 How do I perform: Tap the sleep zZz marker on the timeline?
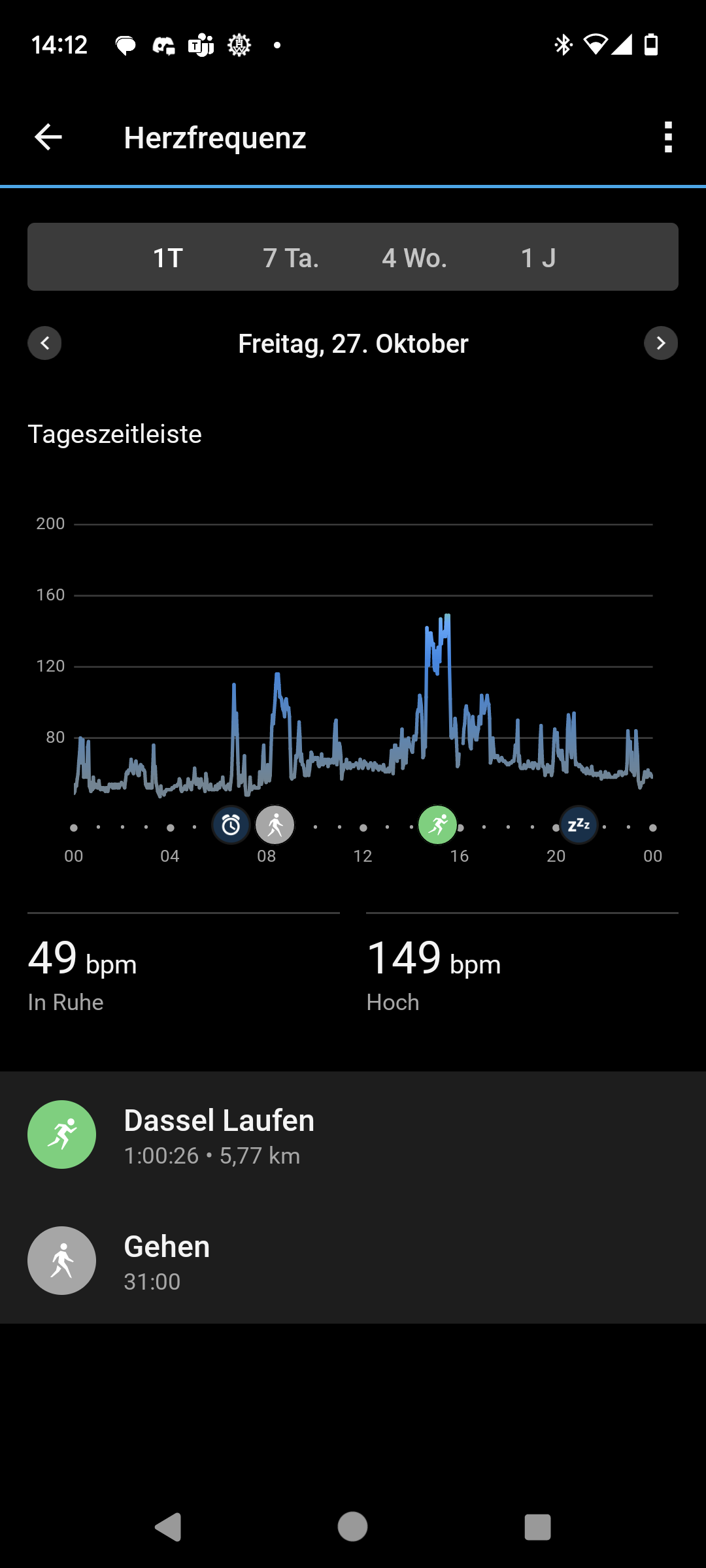point(579,825)
